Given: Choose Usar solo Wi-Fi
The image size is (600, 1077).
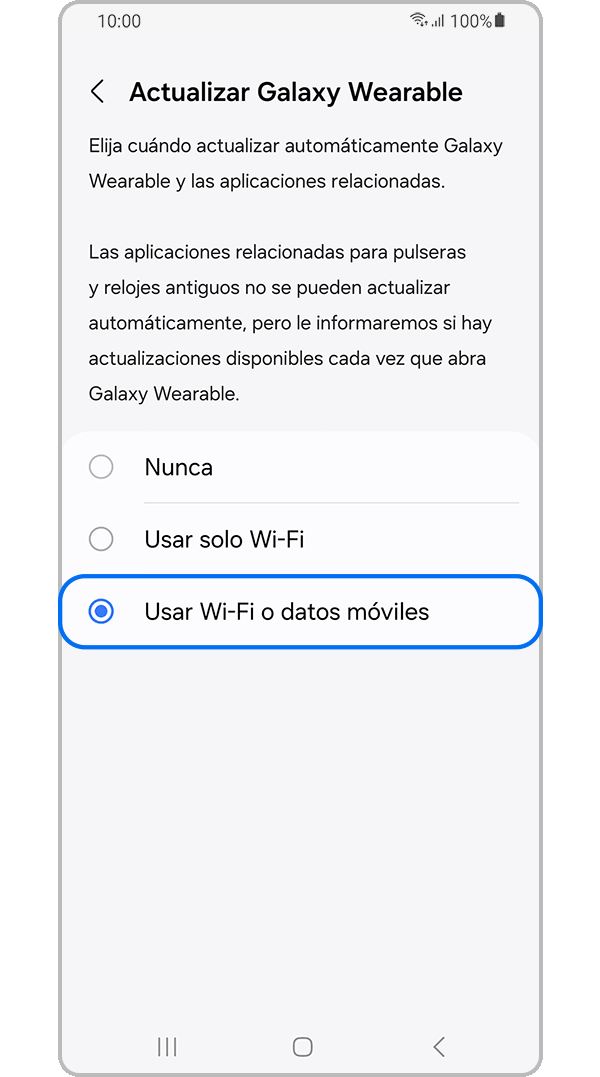Looking at the screenshot, I should click(x=101, y=539).
